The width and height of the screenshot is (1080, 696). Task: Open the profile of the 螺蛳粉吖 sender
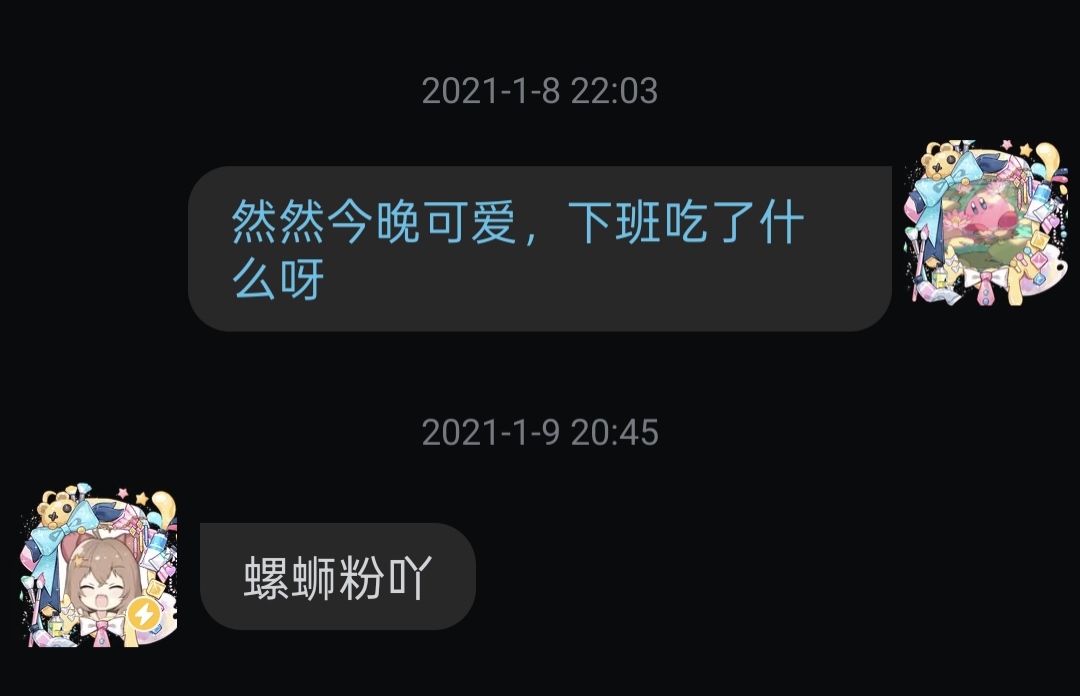tap(99, 568)
